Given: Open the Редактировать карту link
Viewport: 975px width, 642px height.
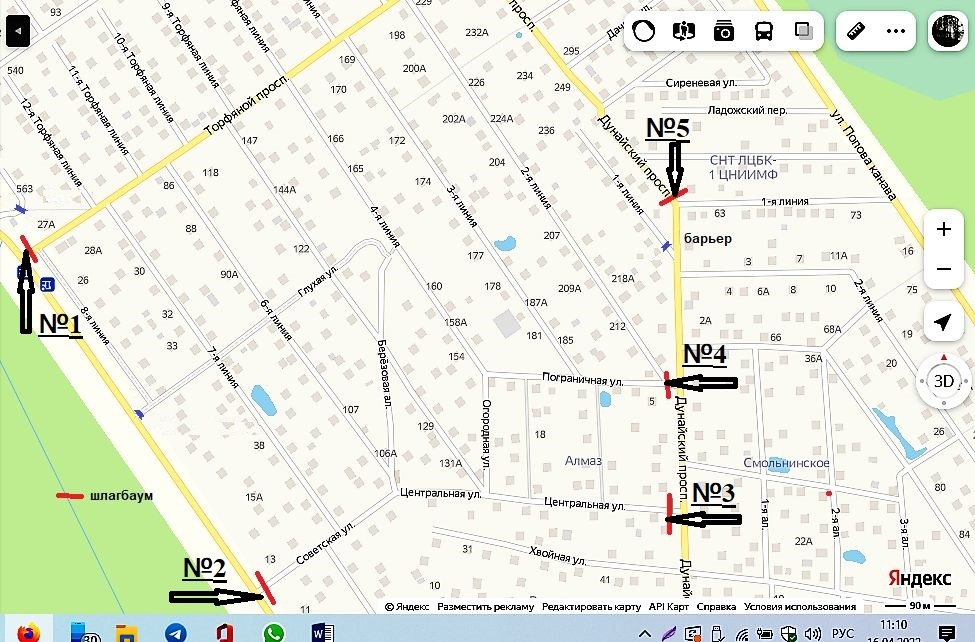Looking at the screenshot, I should (x=591, y=607).
